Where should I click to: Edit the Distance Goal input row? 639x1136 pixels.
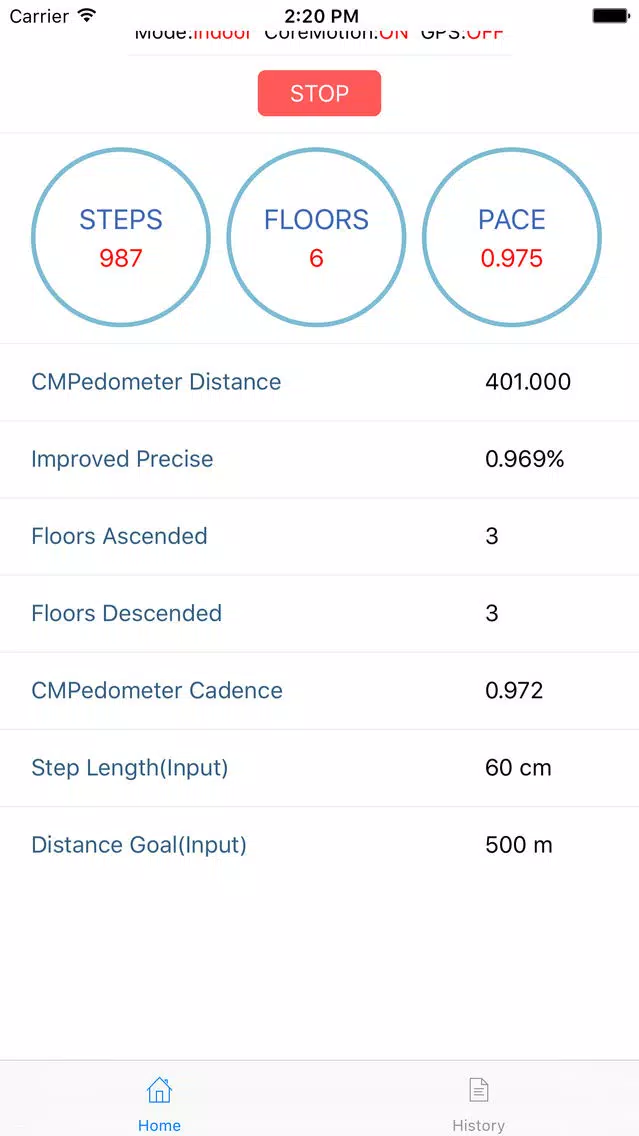click(320, 845)
